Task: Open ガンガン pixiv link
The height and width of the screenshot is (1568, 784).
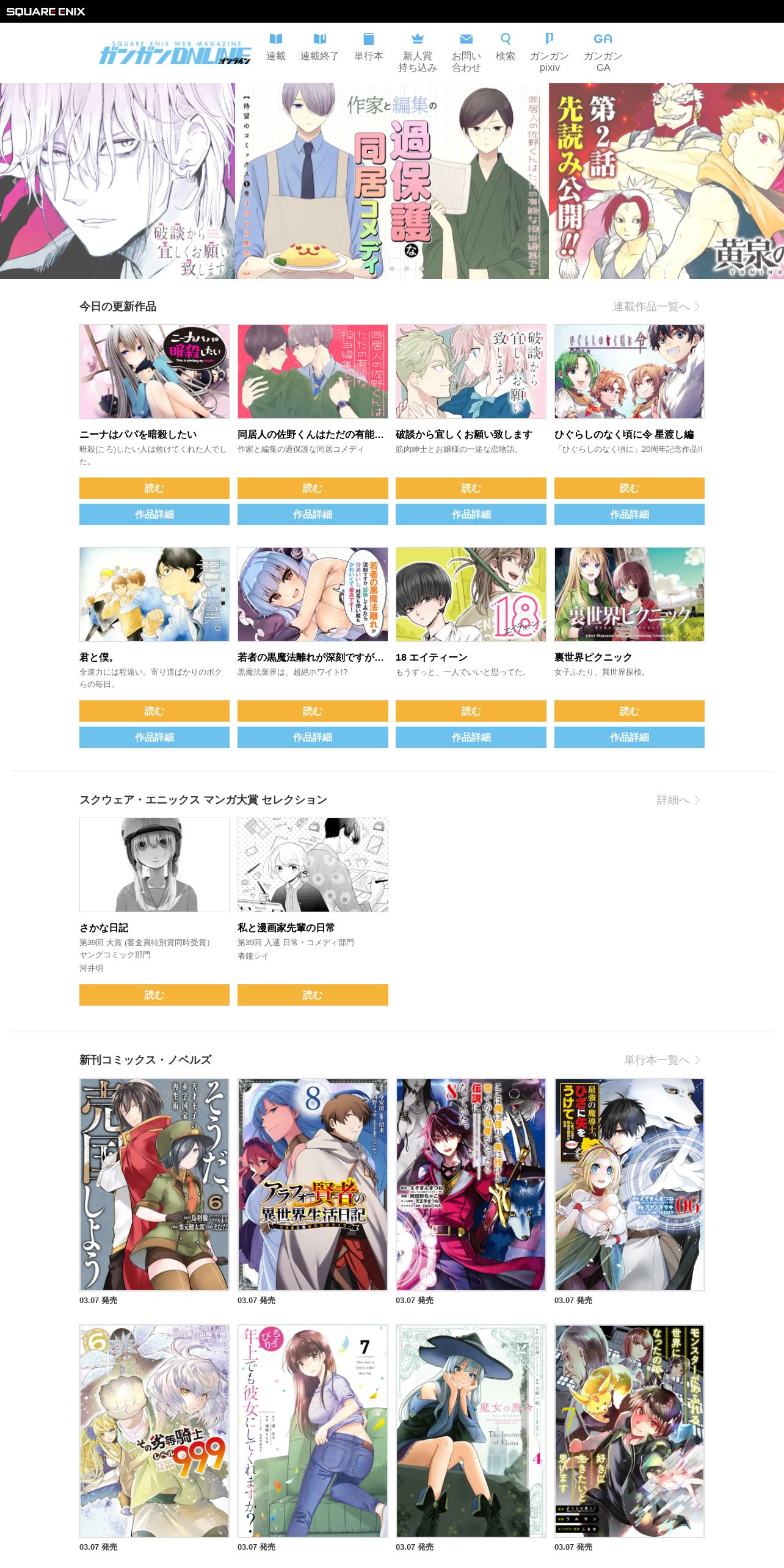Action: pos(549,53)
